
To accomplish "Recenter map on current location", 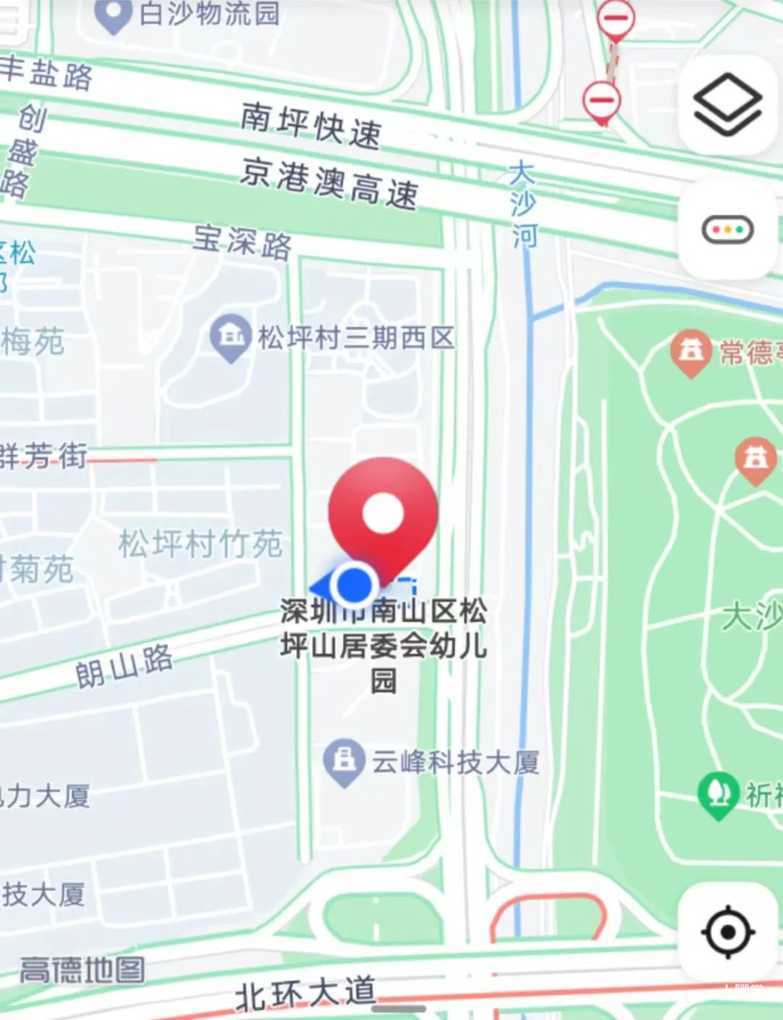I will [x=727, y=932].
